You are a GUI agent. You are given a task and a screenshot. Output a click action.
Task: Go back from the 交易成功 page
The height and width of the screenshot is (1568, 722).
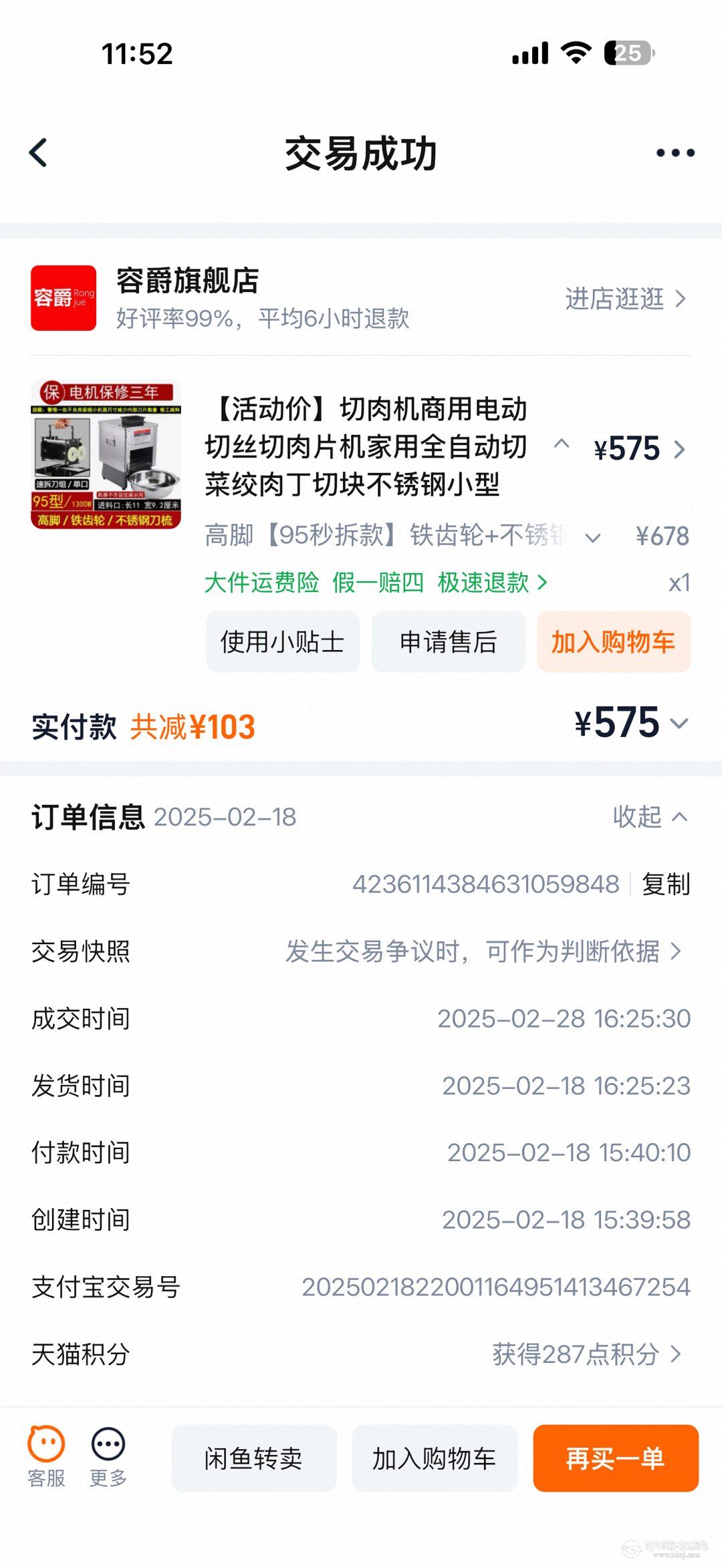point(39,152)
